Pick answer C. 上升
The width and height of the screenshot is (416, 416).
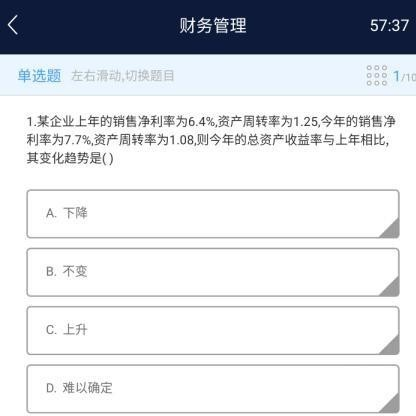pos(213,330)
